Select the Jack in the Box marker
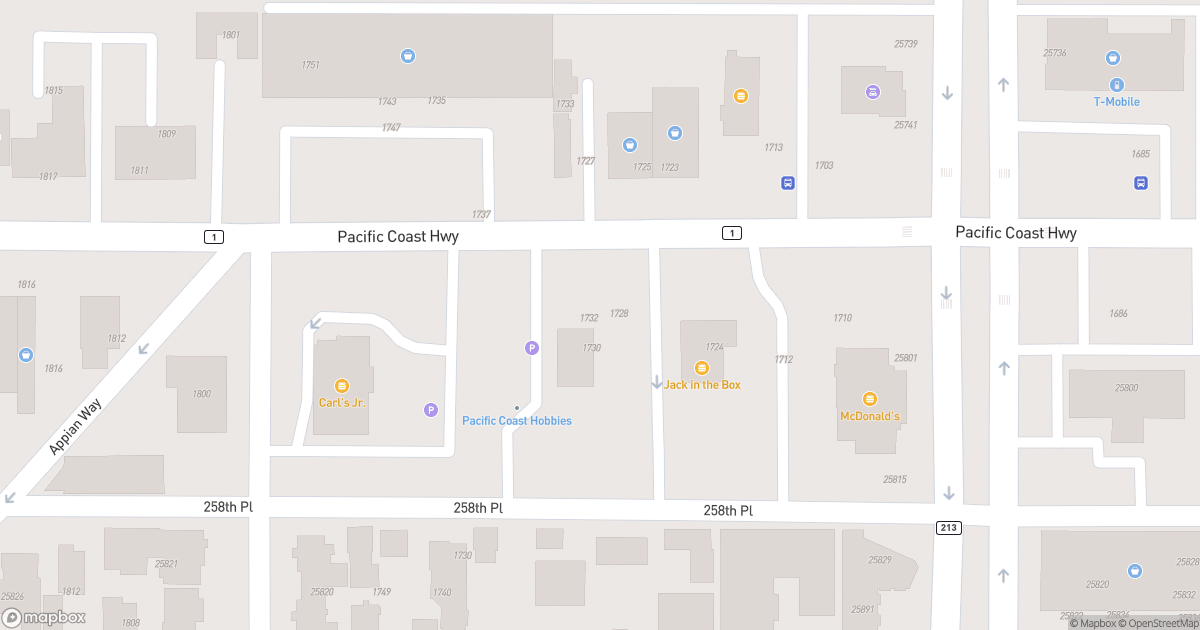This screenshot has height=630, width=1200. point(701,368)
